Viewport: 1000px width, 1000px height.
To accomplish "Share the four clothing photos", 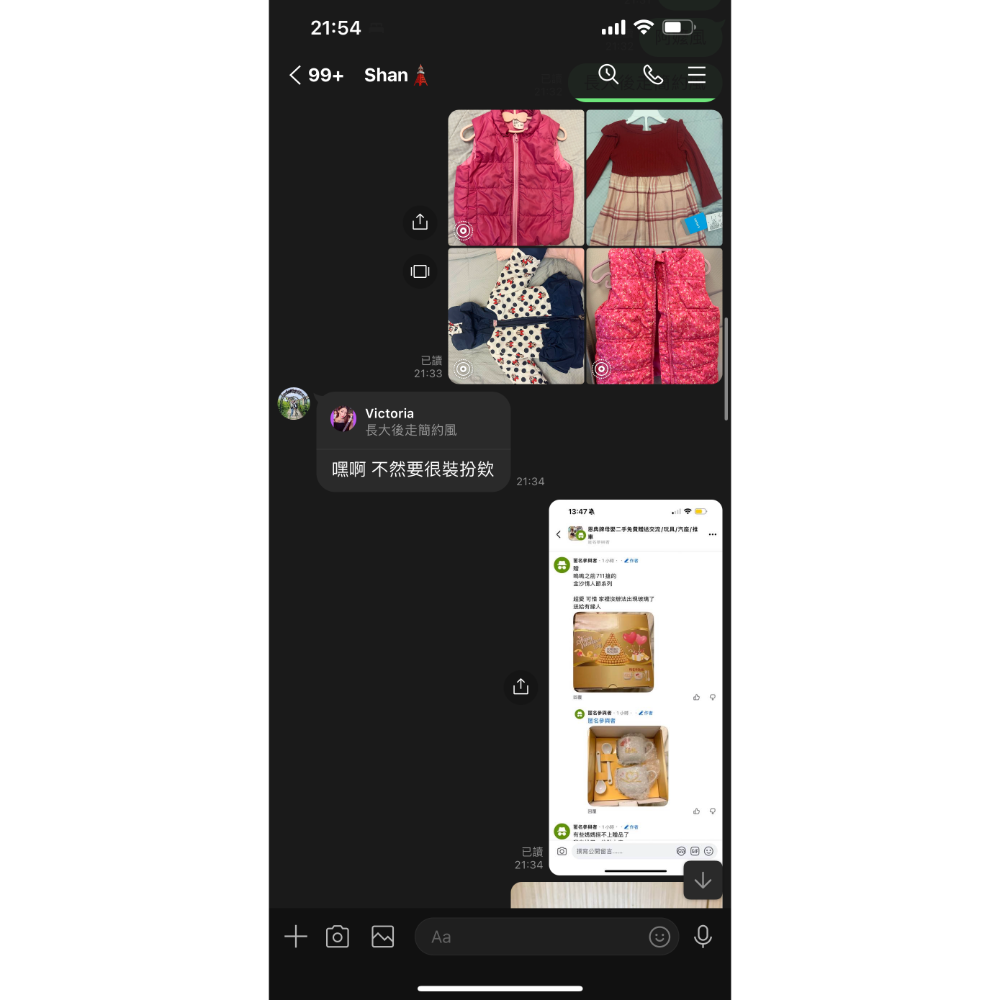I will 420,221.
